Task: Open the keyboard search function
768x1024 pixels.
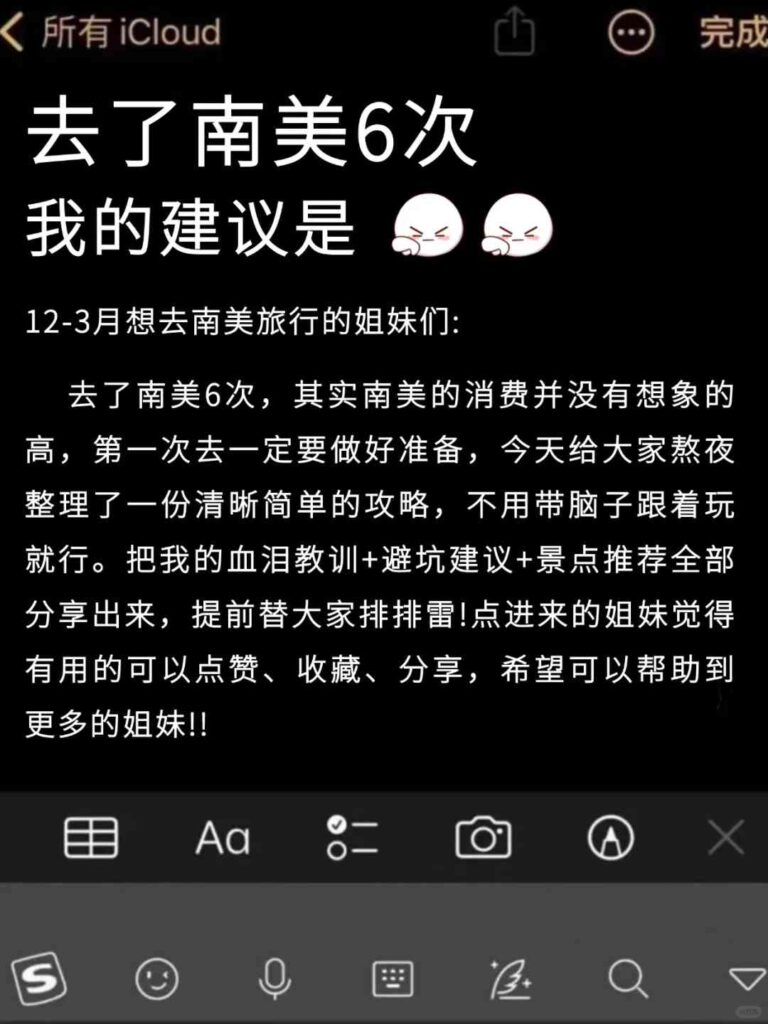Action: (628, 978)
